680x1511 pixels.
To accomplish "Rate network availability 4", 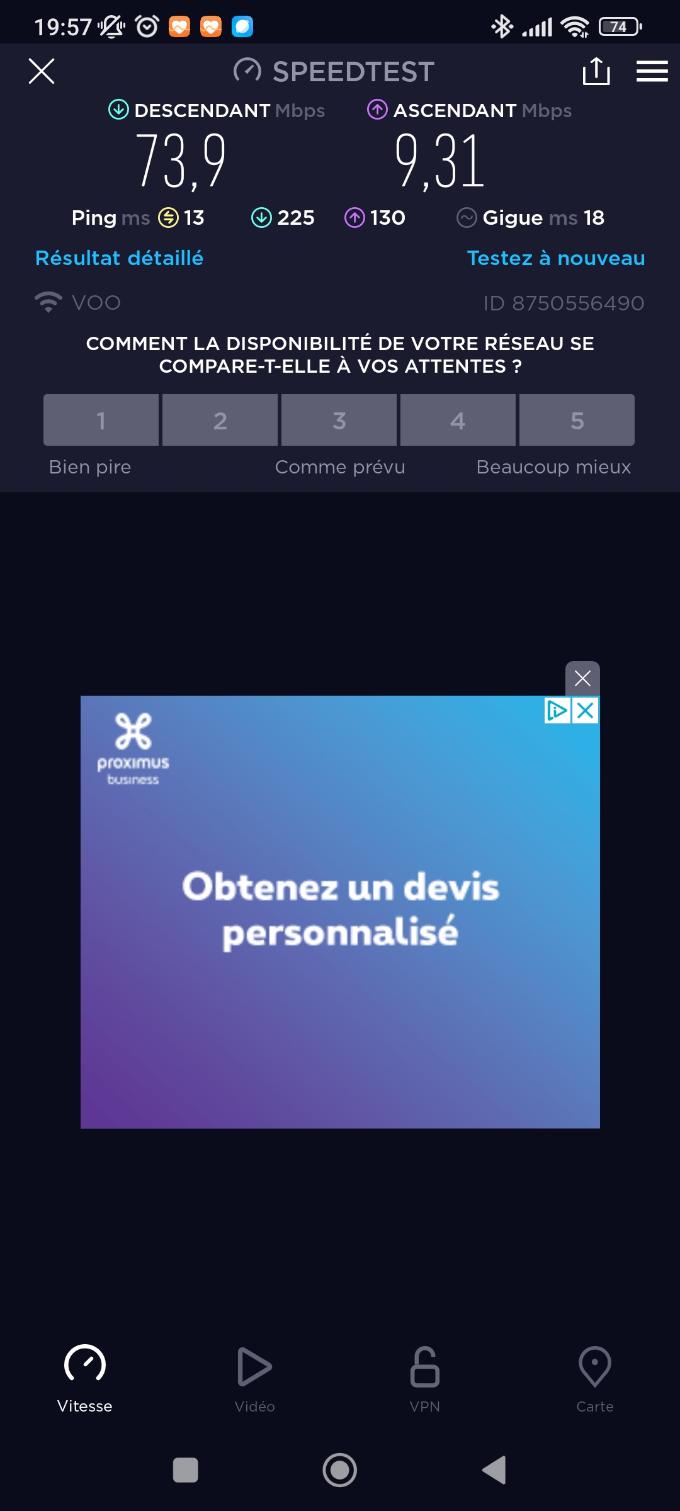I will [x=458, y=420].
